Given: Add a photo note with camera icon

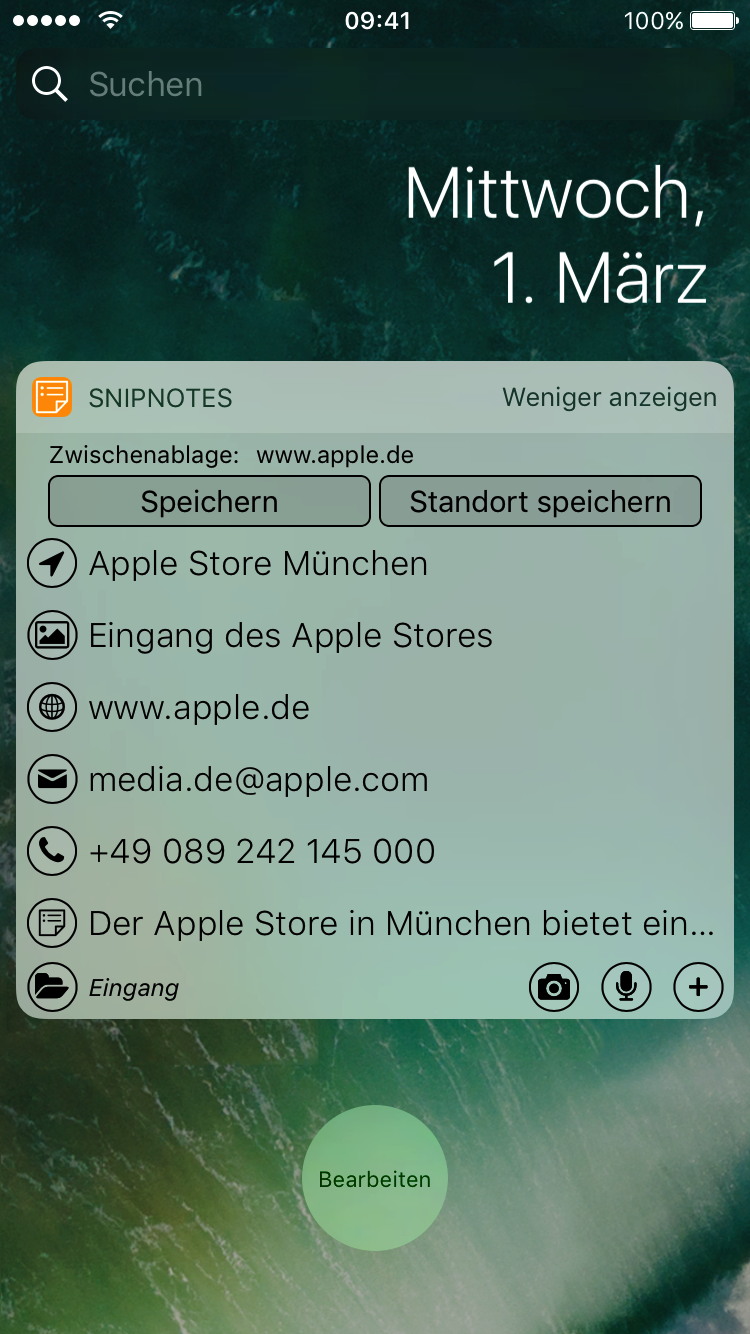Looking at the screenshot, I should click(553, 988).
